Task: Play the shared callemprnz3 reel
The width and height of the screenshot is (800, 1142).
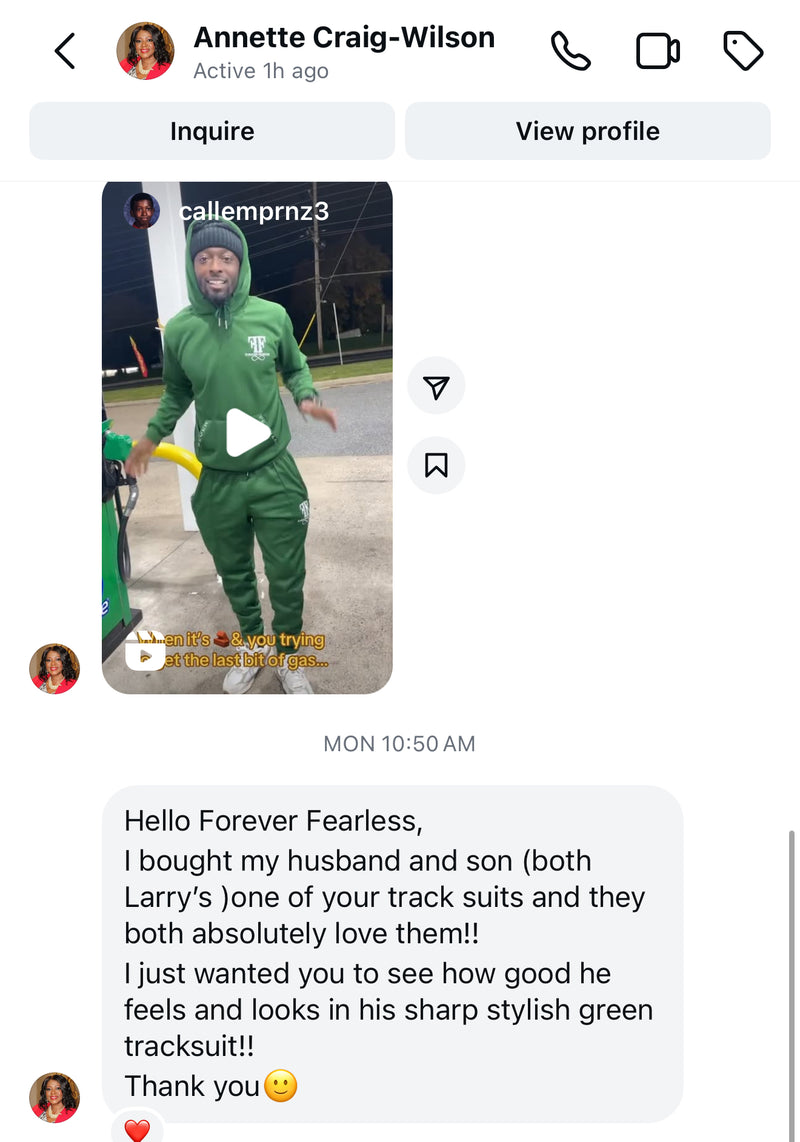Action: pyautogui.click(x=247, y=433)
